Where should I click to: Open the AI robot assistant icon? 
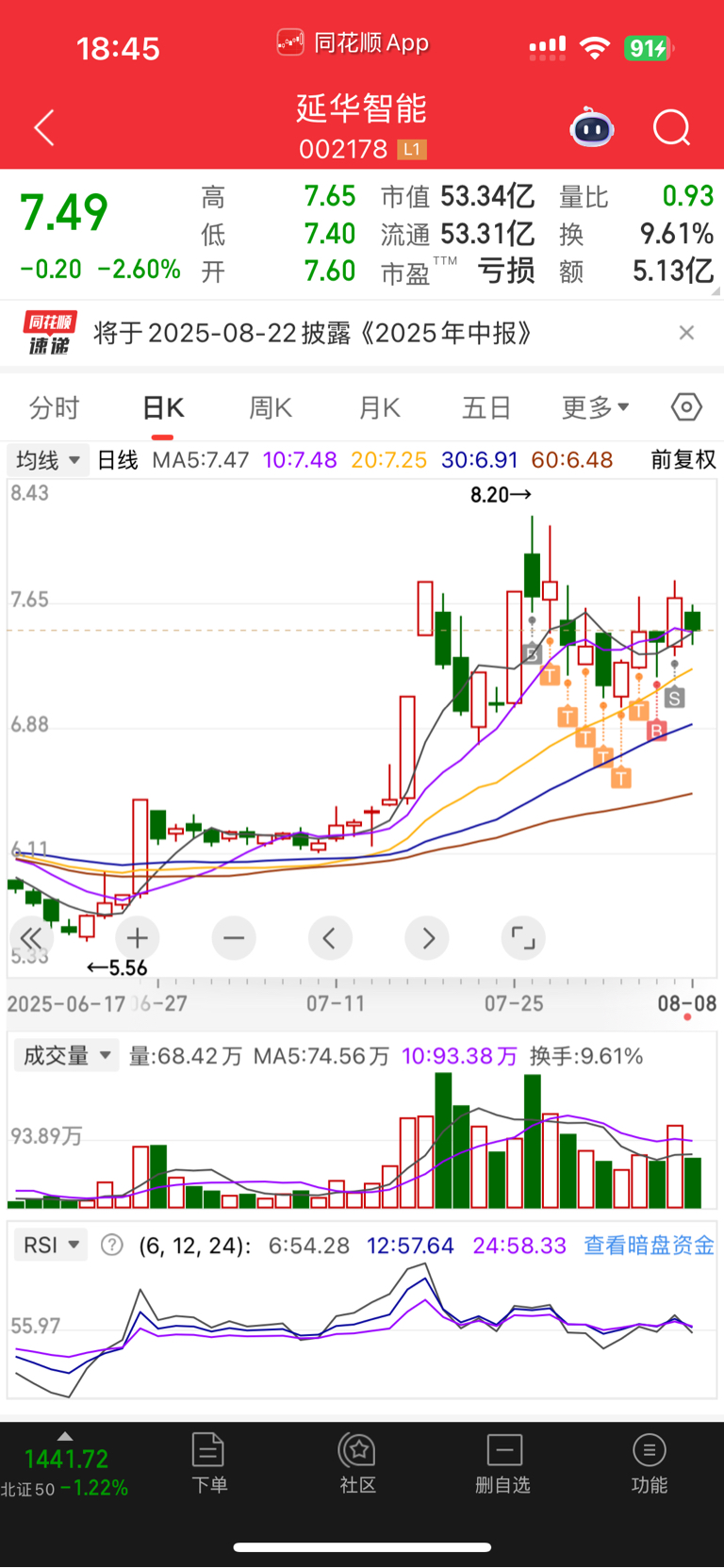pos(592,128)
